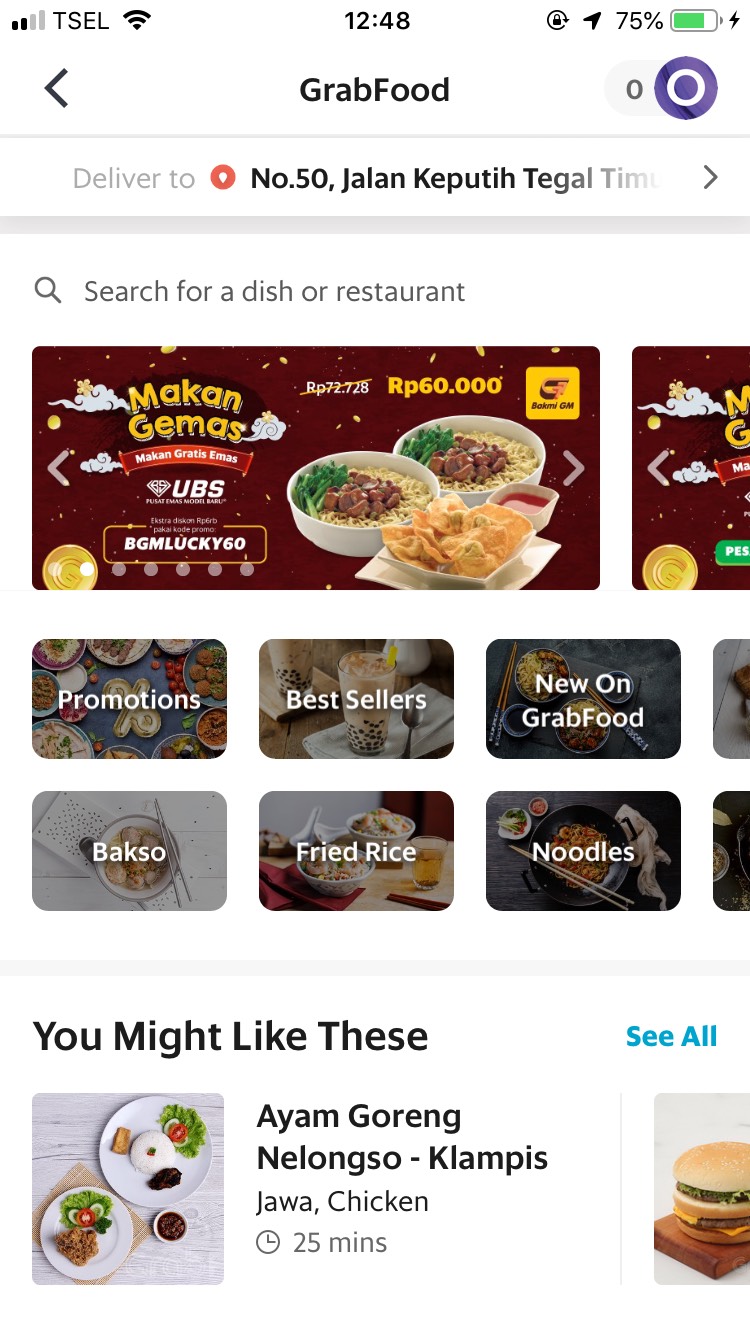Open the Noodles category

point(583,851)
